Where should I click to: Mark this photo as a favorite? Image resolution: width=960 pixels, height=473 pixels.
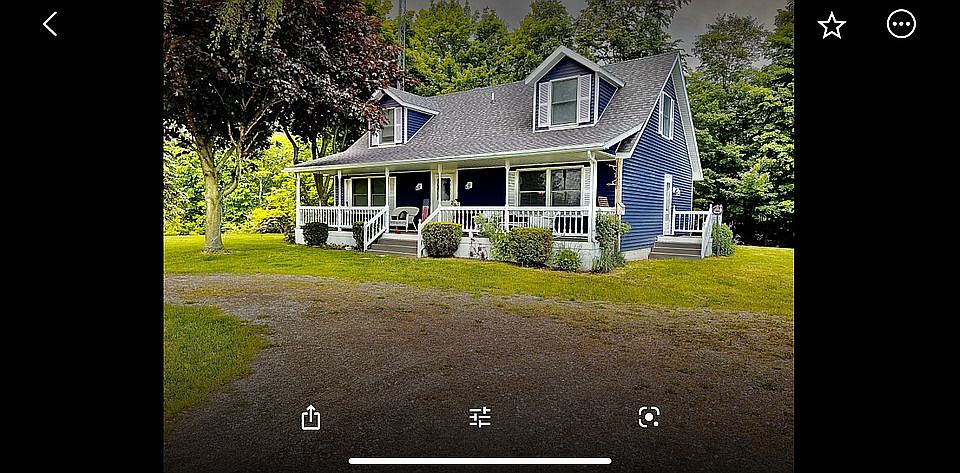pyautogui.click(x=831, y=26)
